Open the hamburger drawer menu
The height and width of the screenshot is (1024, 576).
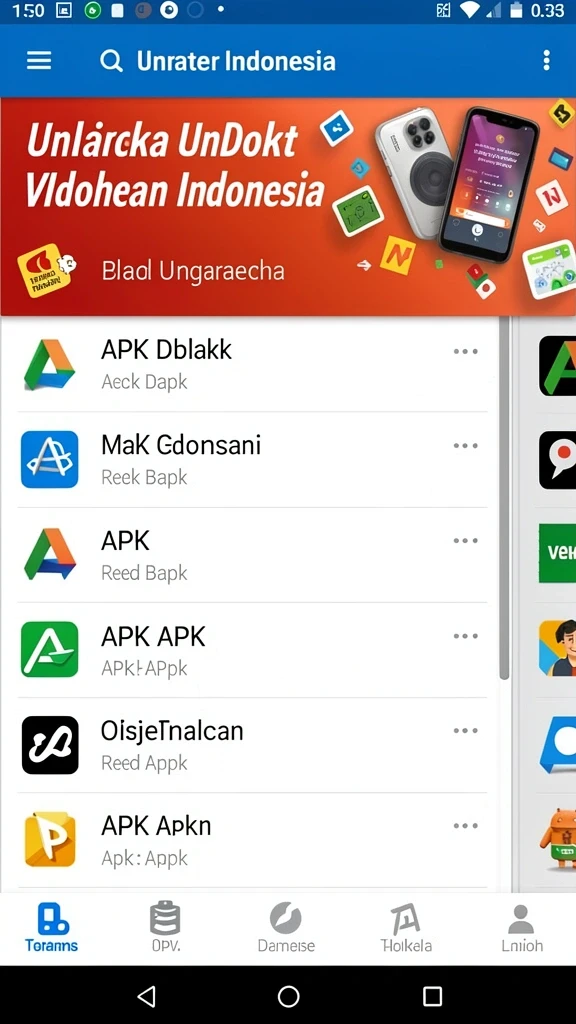click(x=39, y=61)
